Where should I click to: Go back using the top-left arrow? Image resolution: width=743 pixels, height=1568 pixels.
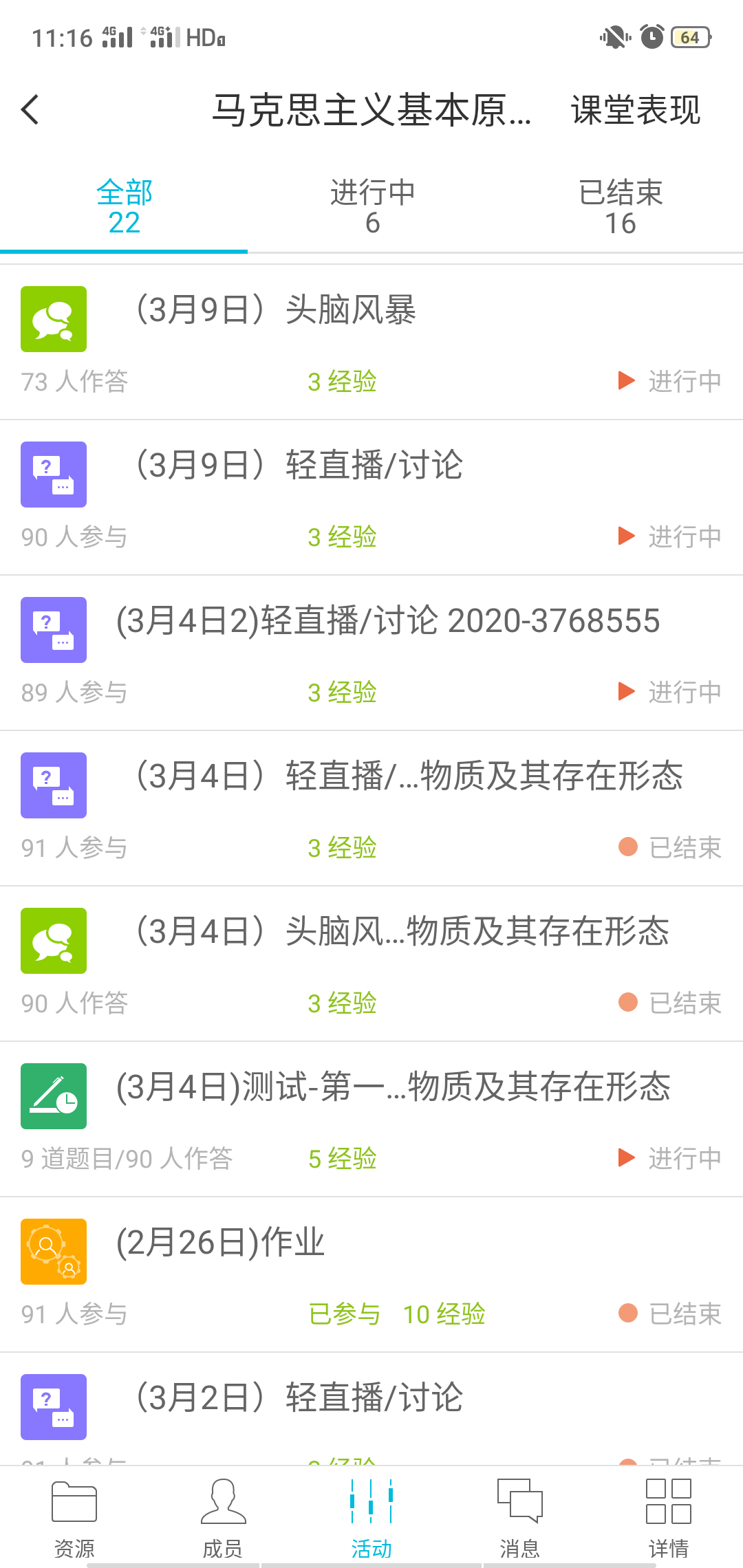coord(30,110)
